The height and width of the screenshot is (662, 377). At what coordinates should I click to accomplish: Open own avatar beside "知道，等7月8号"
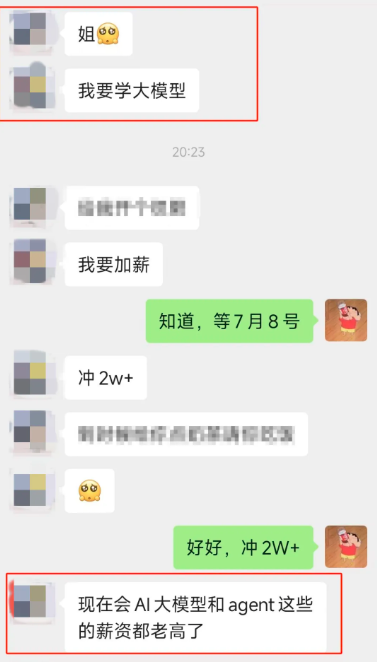point(346,320)
